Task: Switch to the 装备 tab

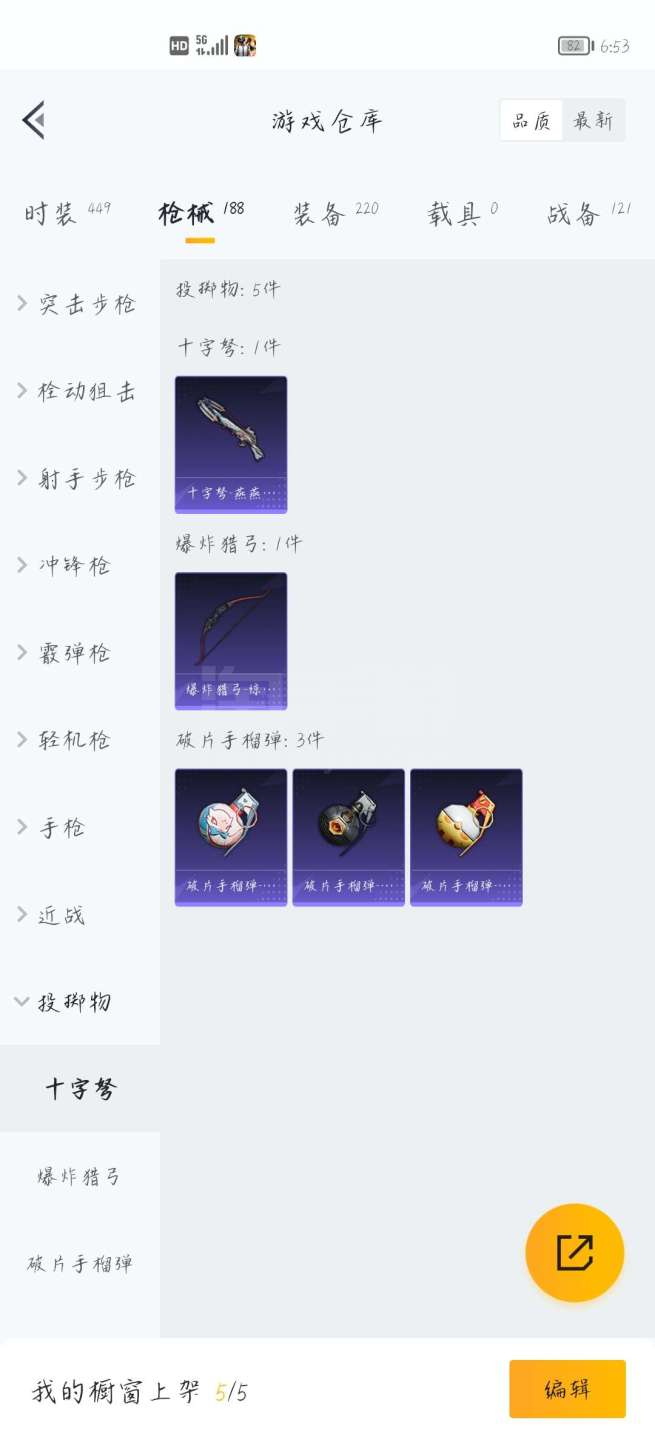Action: [320, 214]
